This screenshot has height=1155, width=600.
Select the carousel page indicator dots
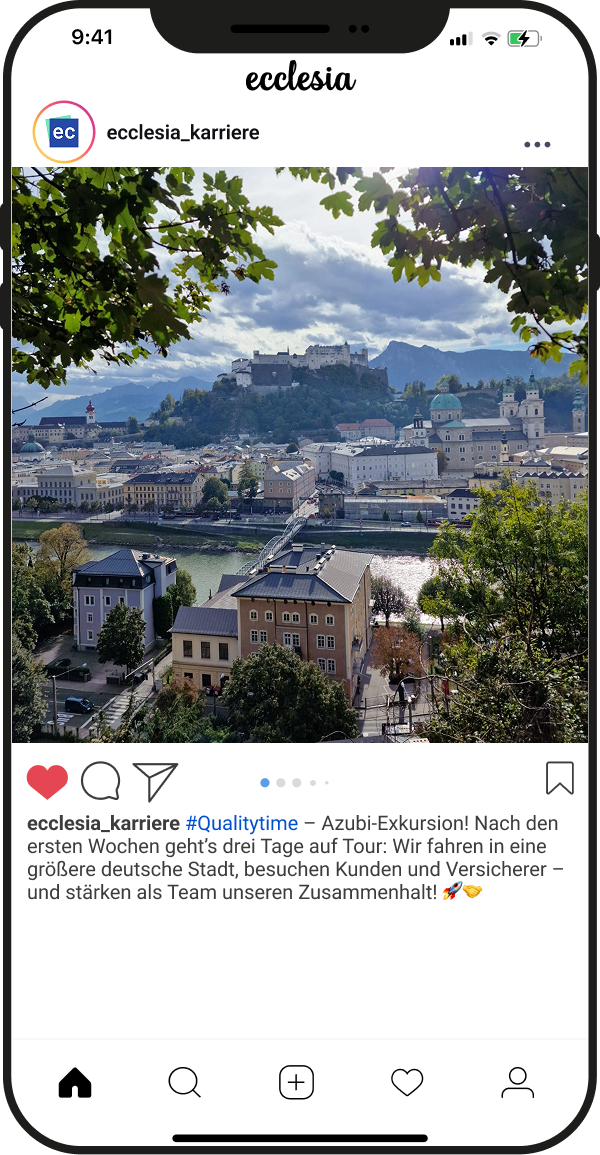tap(295, 782)
